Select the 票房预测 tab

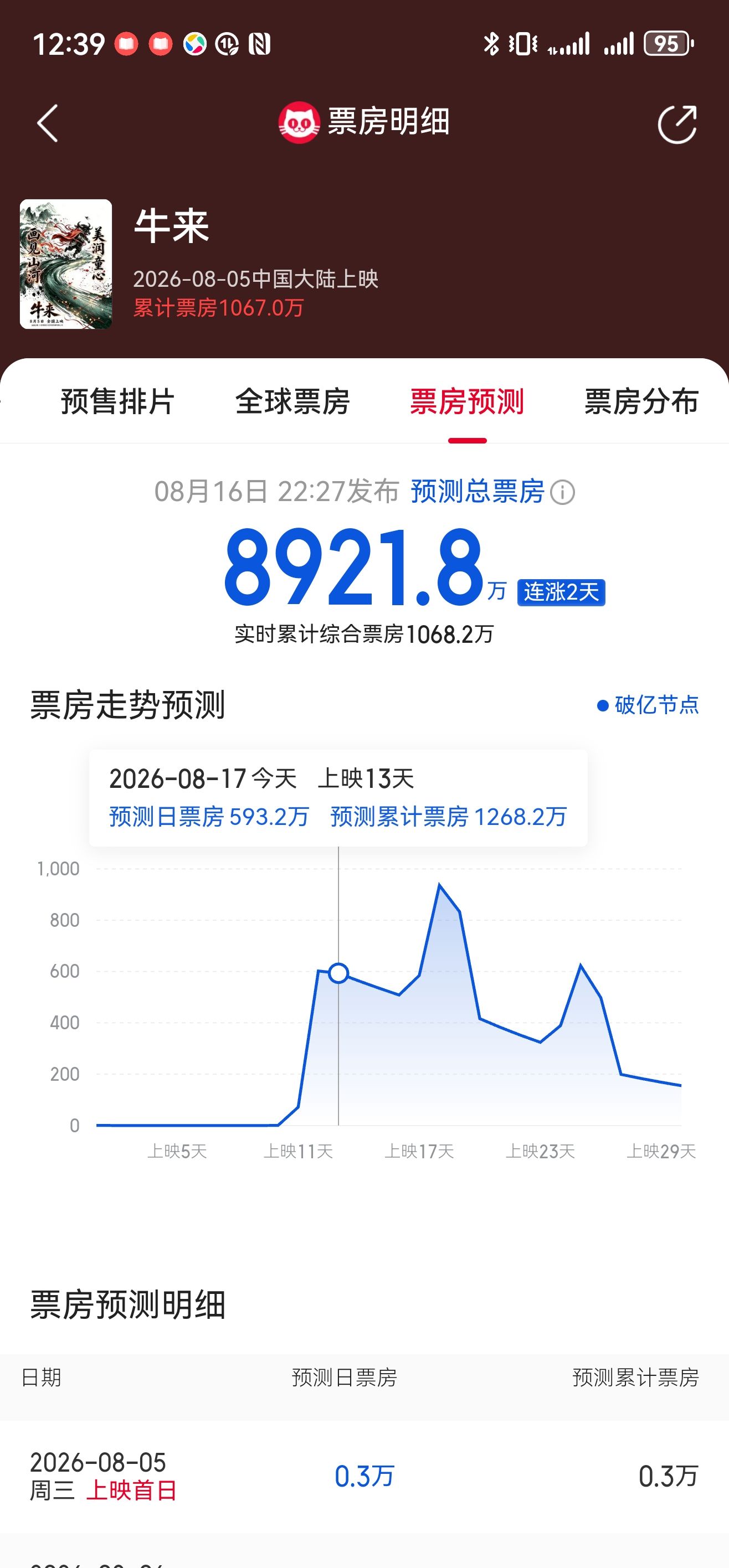[x=467, y=402]
